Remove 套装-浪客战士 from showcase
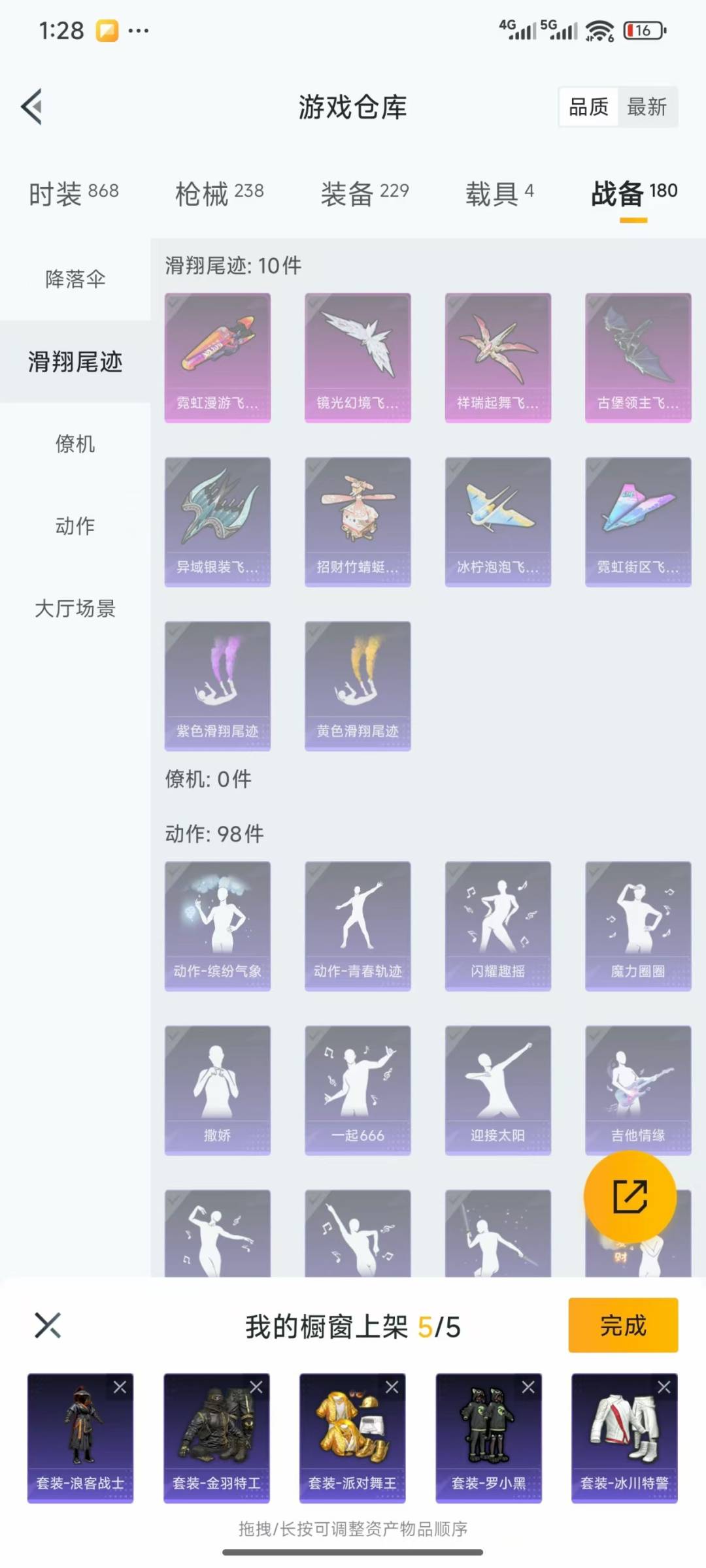This screenshot has width=706, height=1568. [120, 1387]
